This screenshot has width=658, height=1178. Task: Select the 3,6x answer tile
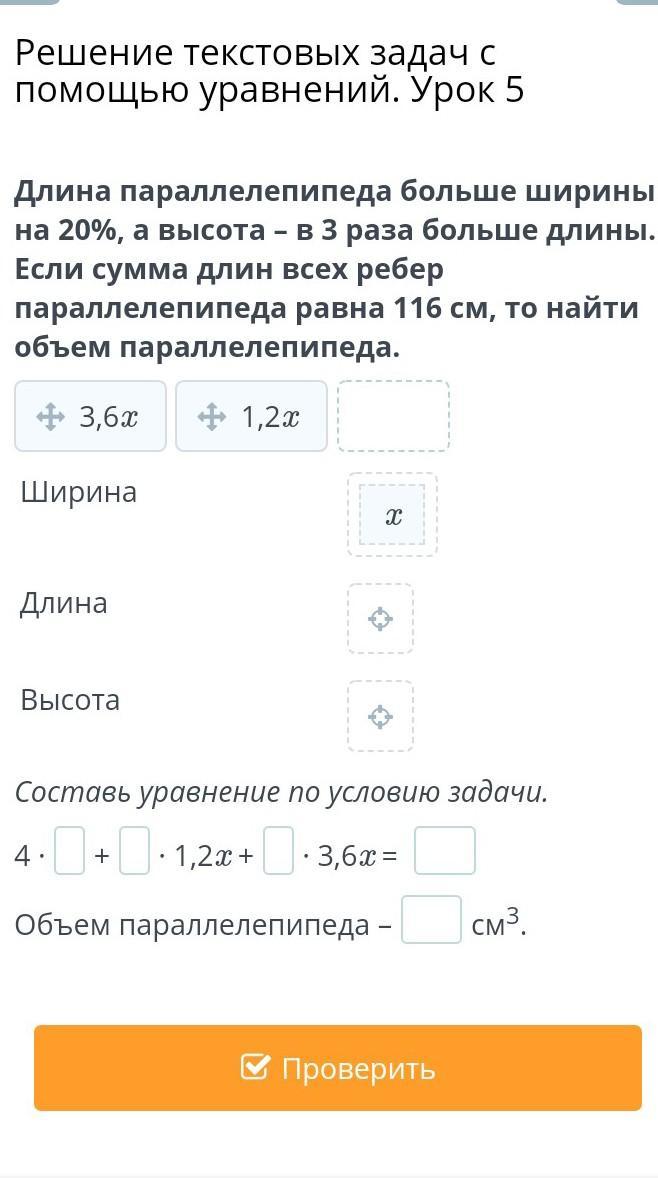point(91,417)
